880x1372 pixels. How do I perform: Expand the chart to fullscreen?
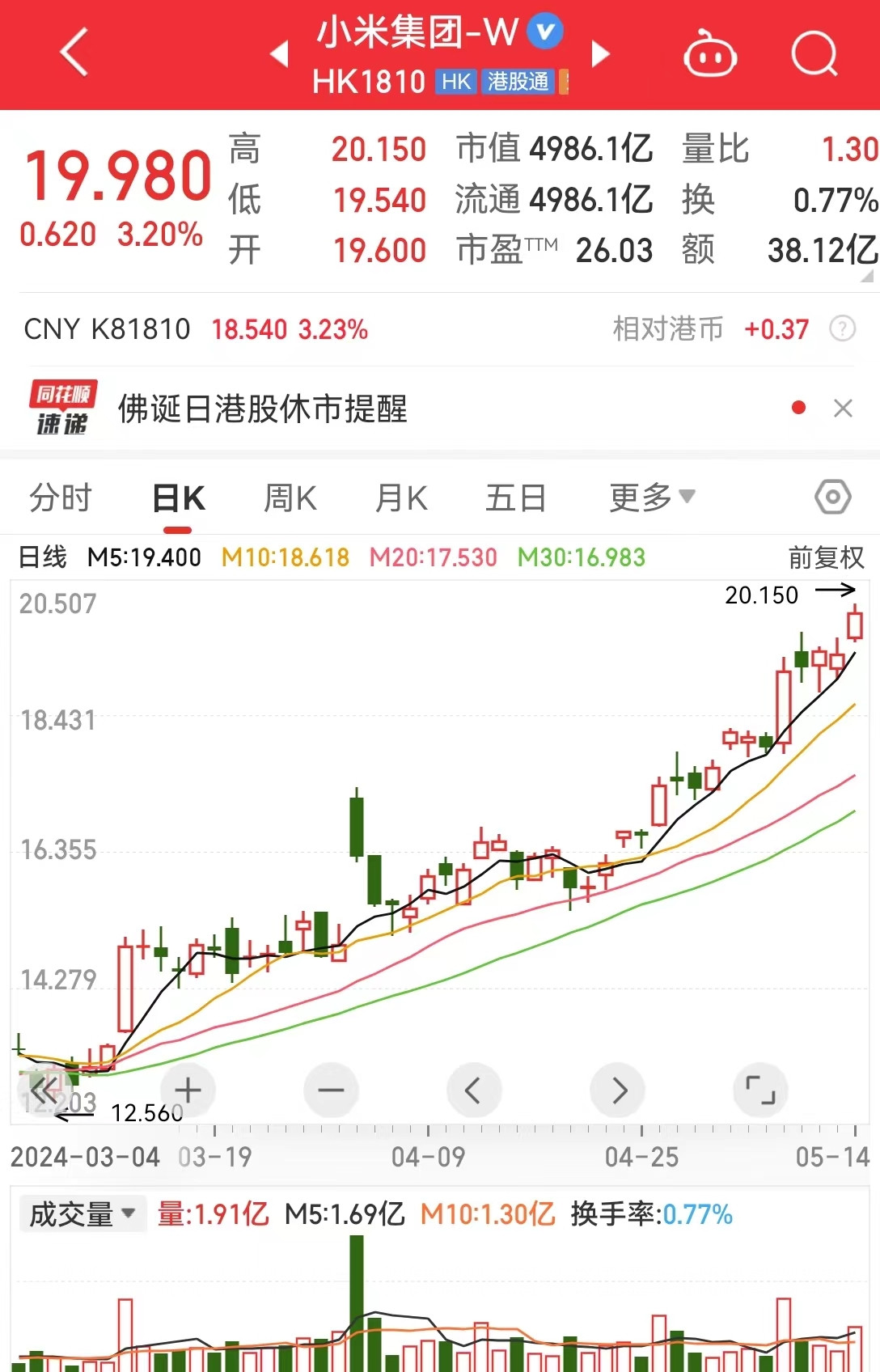pos(760,1090)
